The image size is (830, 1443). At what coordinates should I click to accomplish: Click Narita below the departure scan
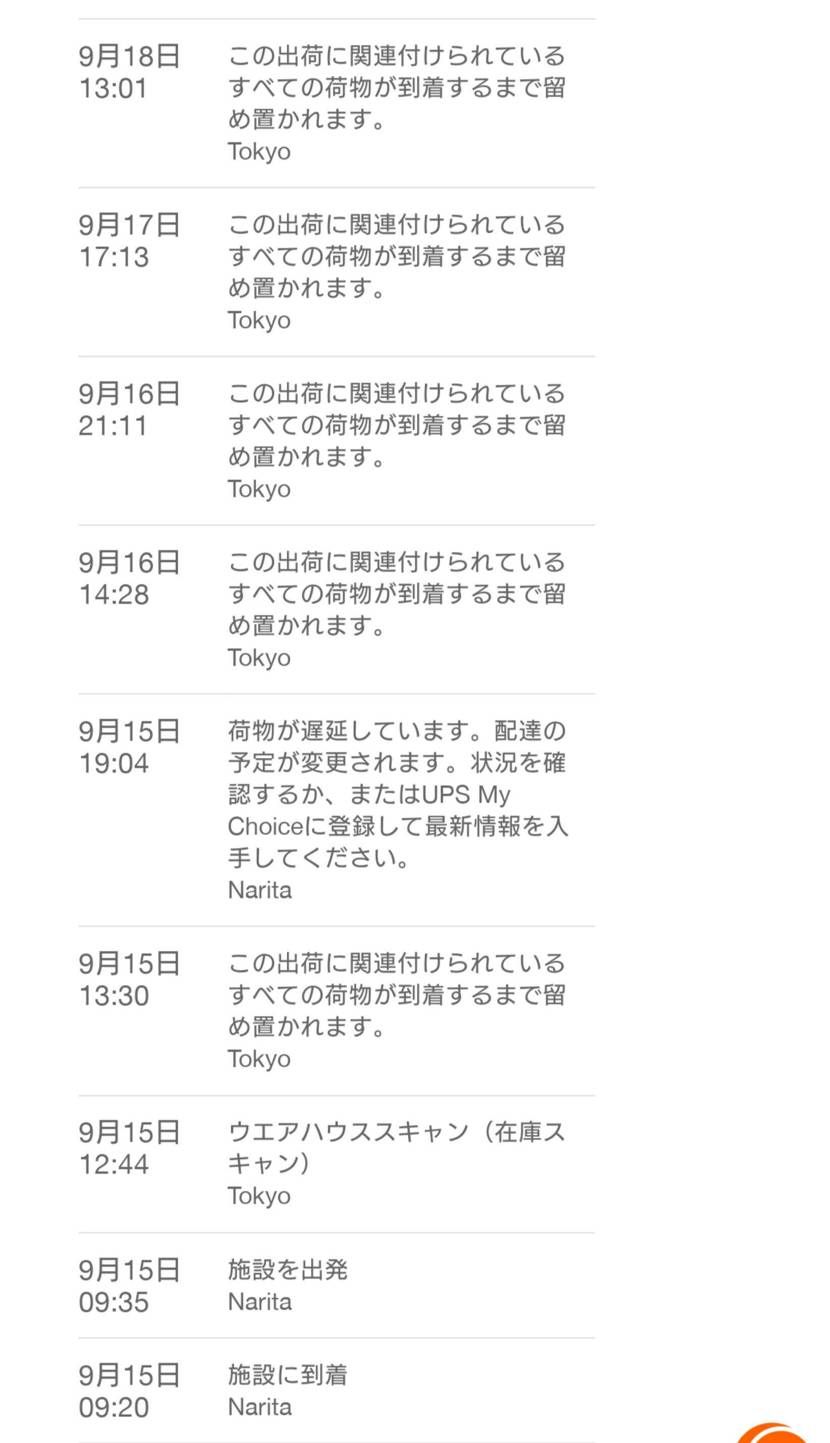pos(259,1301)
